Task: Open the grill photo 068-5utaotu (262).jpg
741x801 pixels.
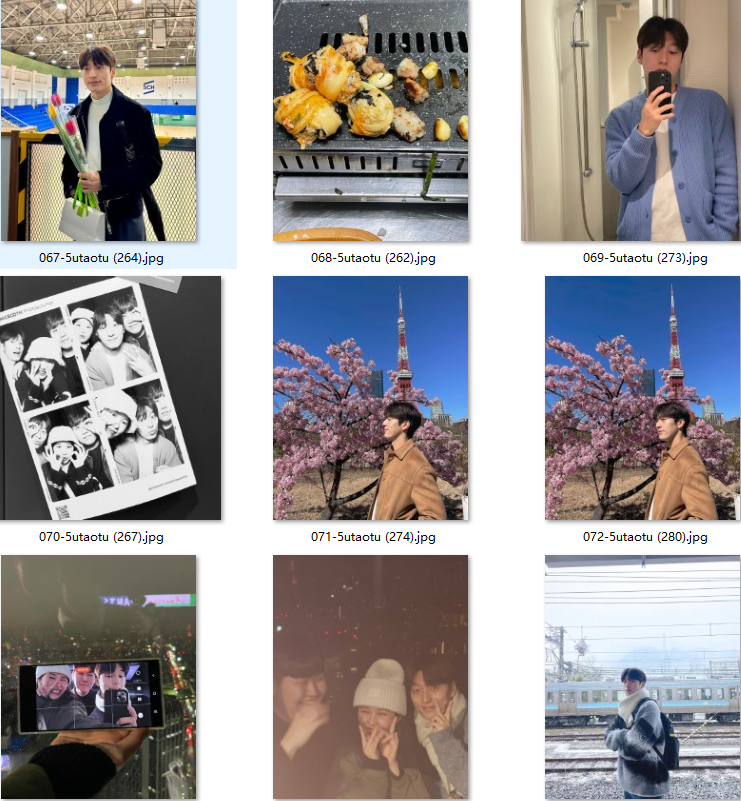Action: (x=370, y=120)
